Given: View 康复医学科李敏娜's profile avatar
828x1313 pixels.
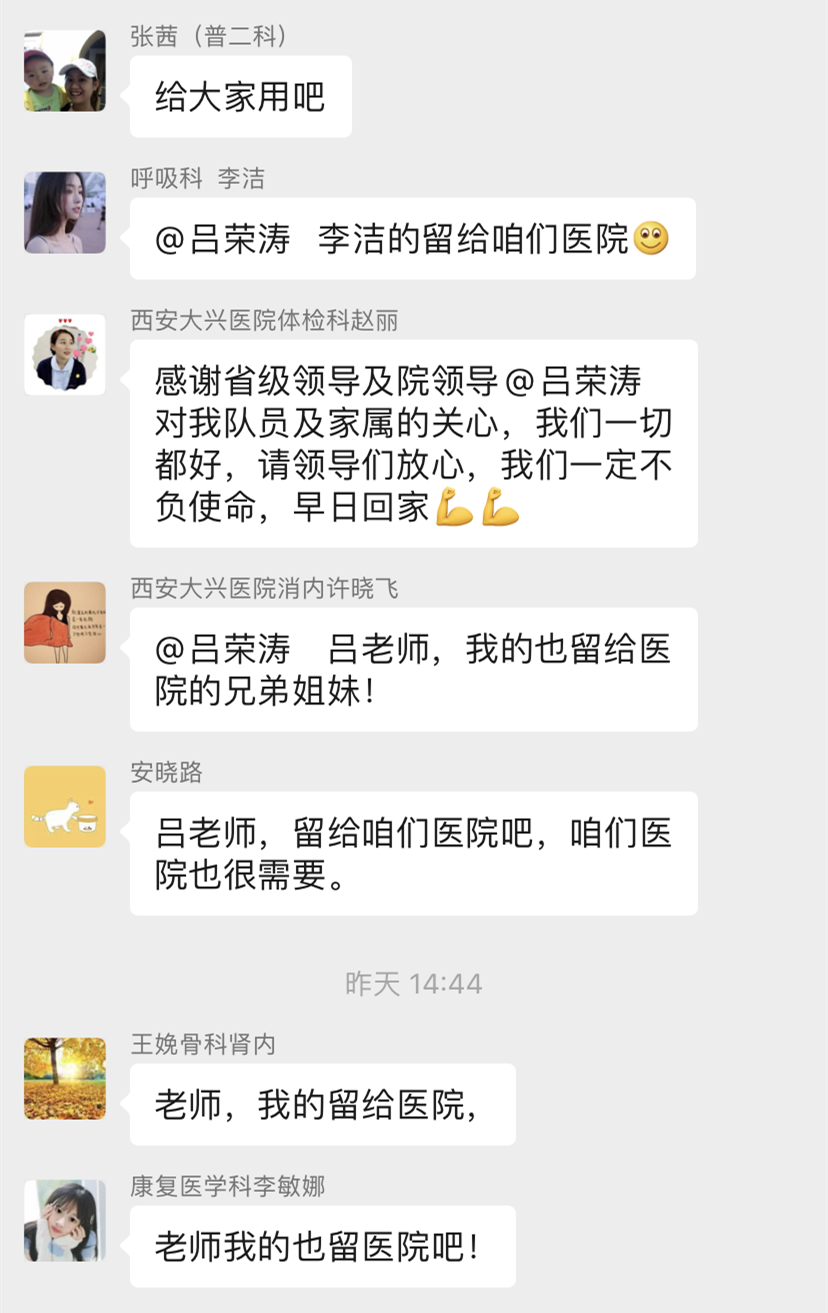Looking at the screenshot, I should [65, 1220].
